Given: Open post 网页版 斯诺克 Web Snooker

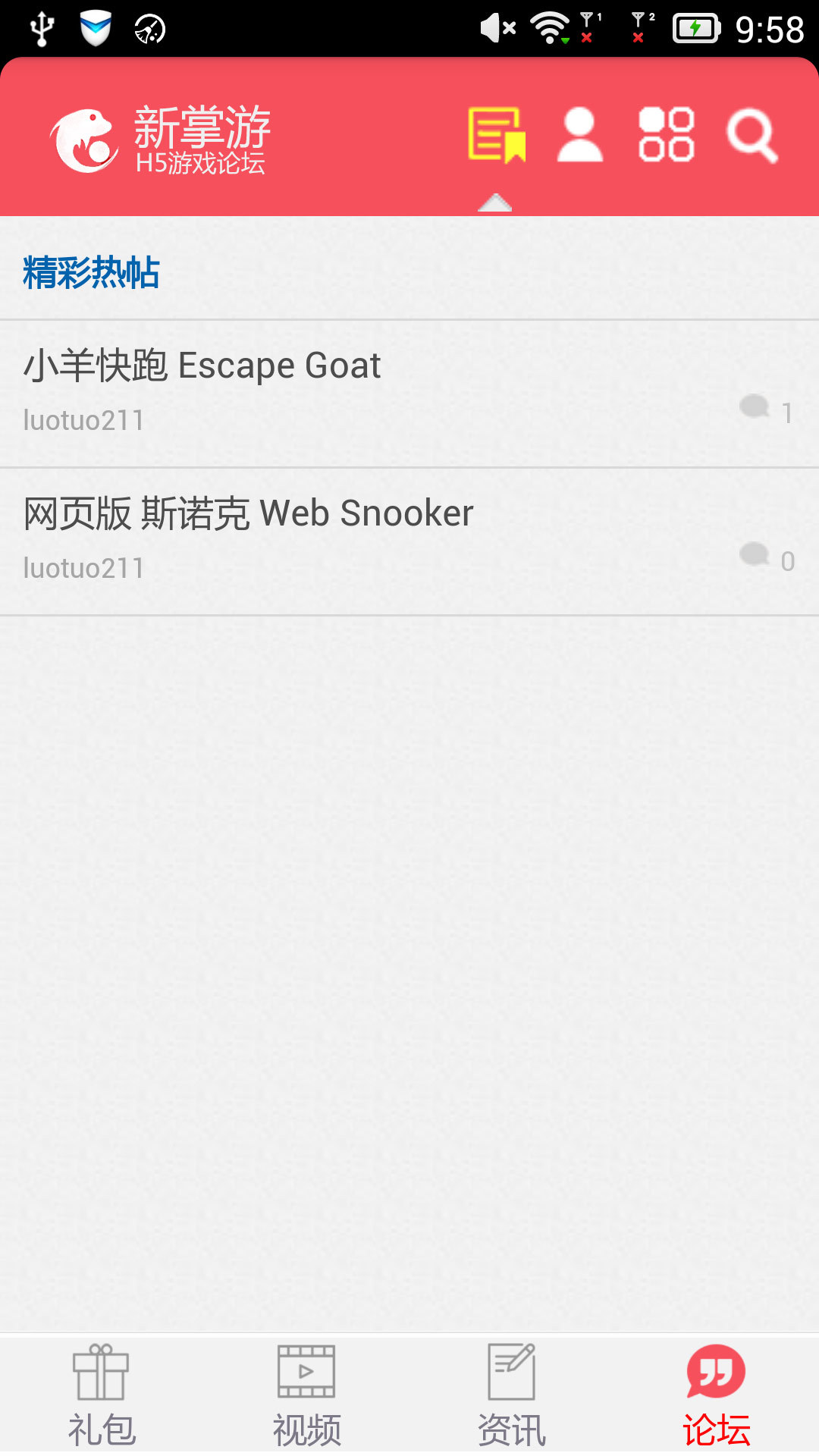Looking at the screenshot, I should pos(409,541).
